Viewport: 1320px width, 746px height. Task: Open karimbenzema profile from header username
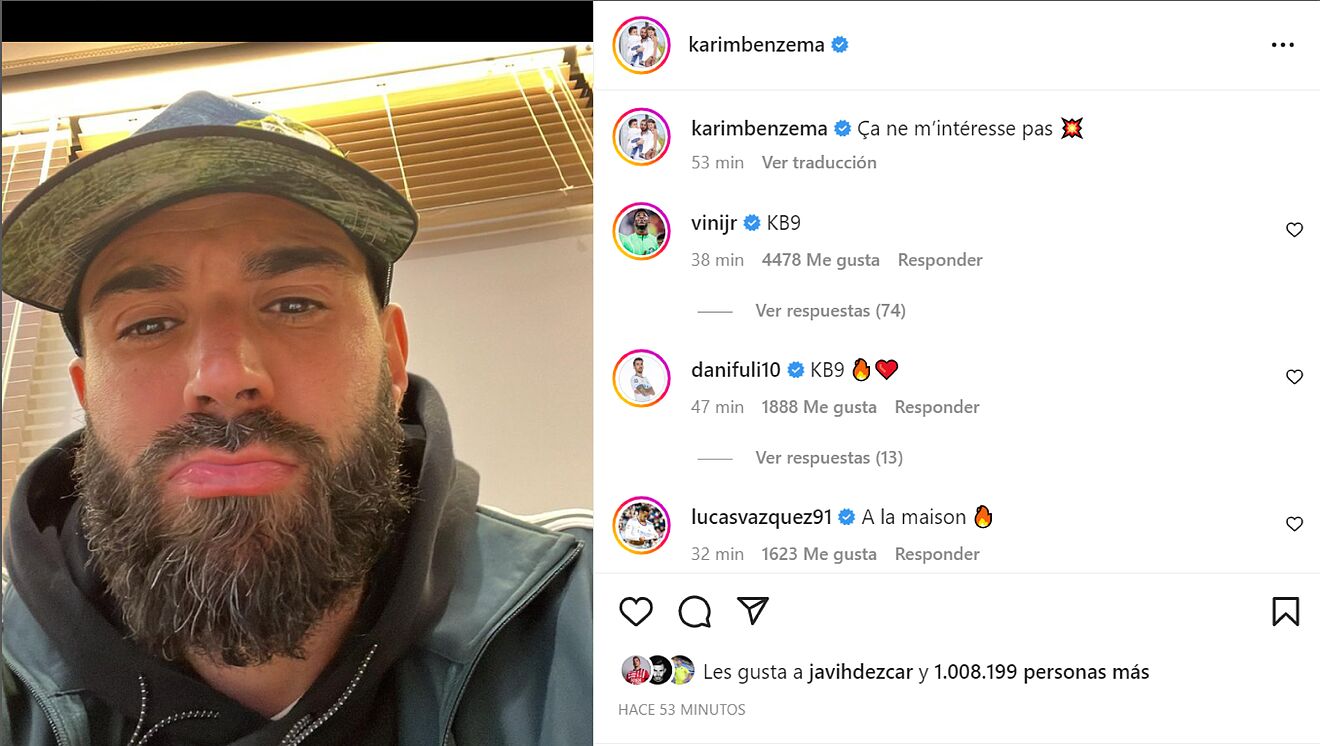tap(756, 45)
